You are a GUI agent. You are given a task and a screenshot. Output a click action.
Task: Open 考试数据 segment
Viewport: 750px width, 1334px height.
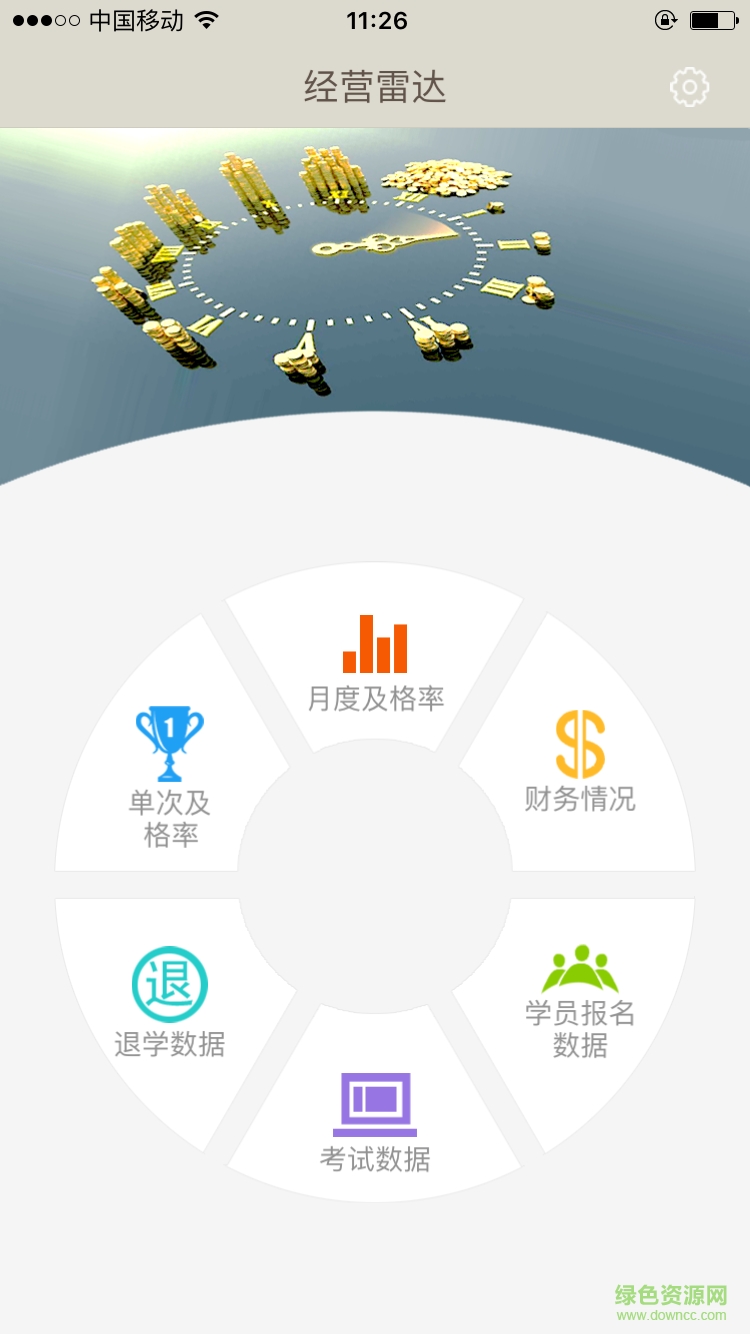[x=375, y=1120]
